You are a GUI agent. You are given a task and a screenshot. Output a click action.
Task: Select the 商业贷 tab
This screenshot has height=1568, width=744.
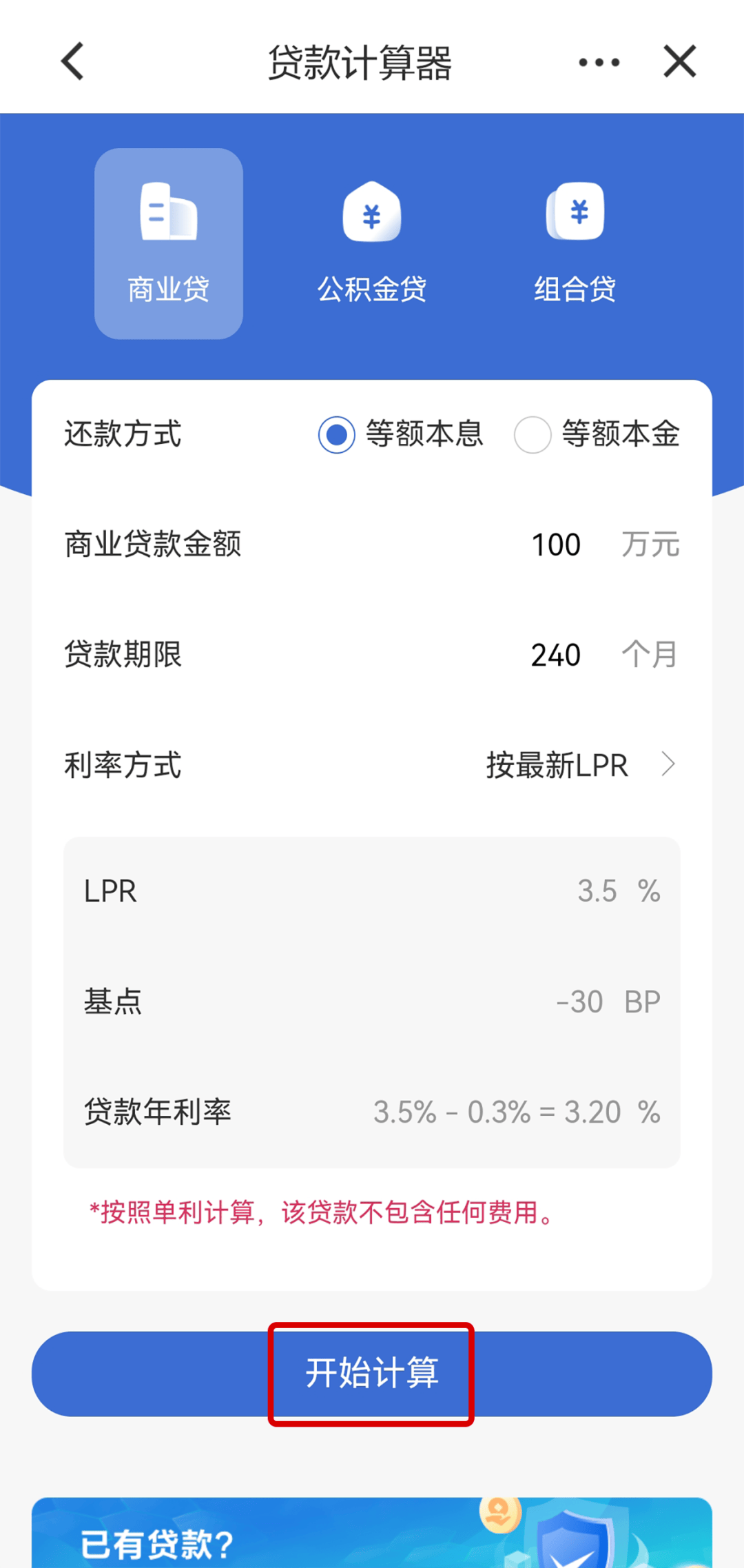tap(169, 243)
